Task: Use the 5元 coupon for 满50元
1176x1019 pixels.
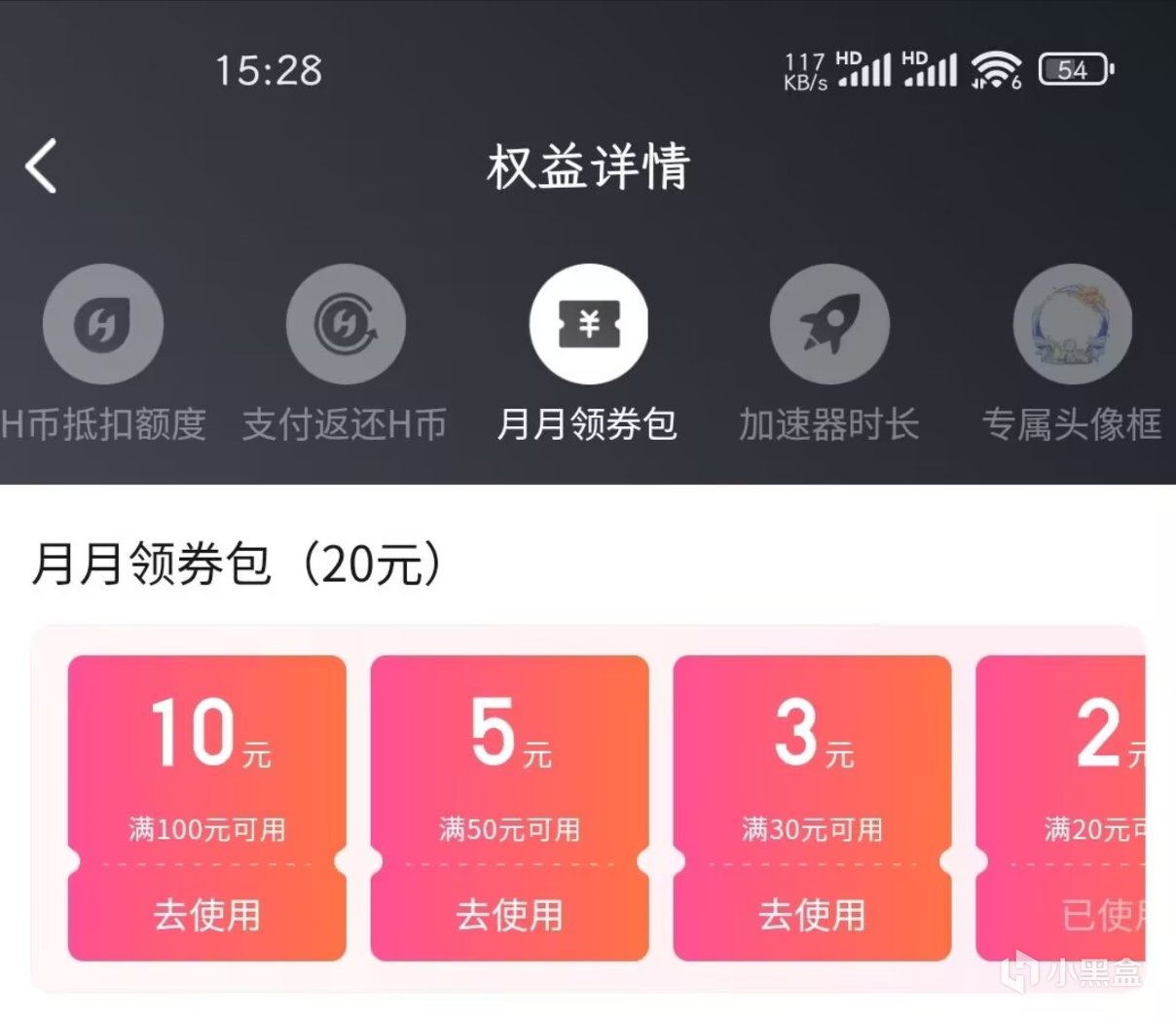Action: coord(509,914)
